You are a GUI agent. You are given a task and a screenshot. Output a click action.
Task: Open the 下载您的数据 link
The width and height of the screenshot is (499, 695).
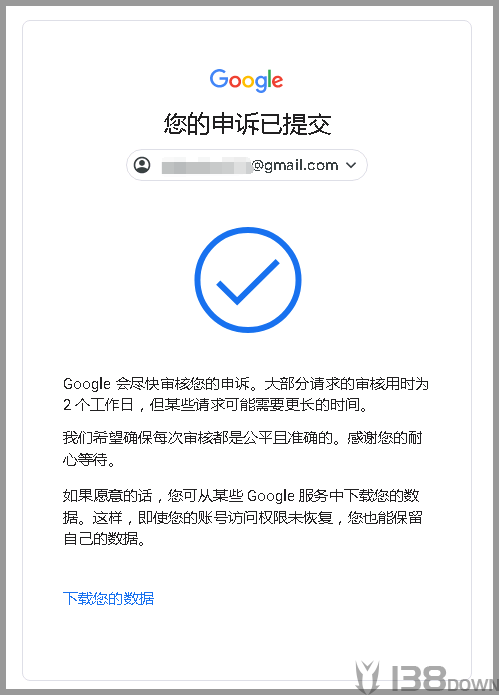(x=109, y=598)
